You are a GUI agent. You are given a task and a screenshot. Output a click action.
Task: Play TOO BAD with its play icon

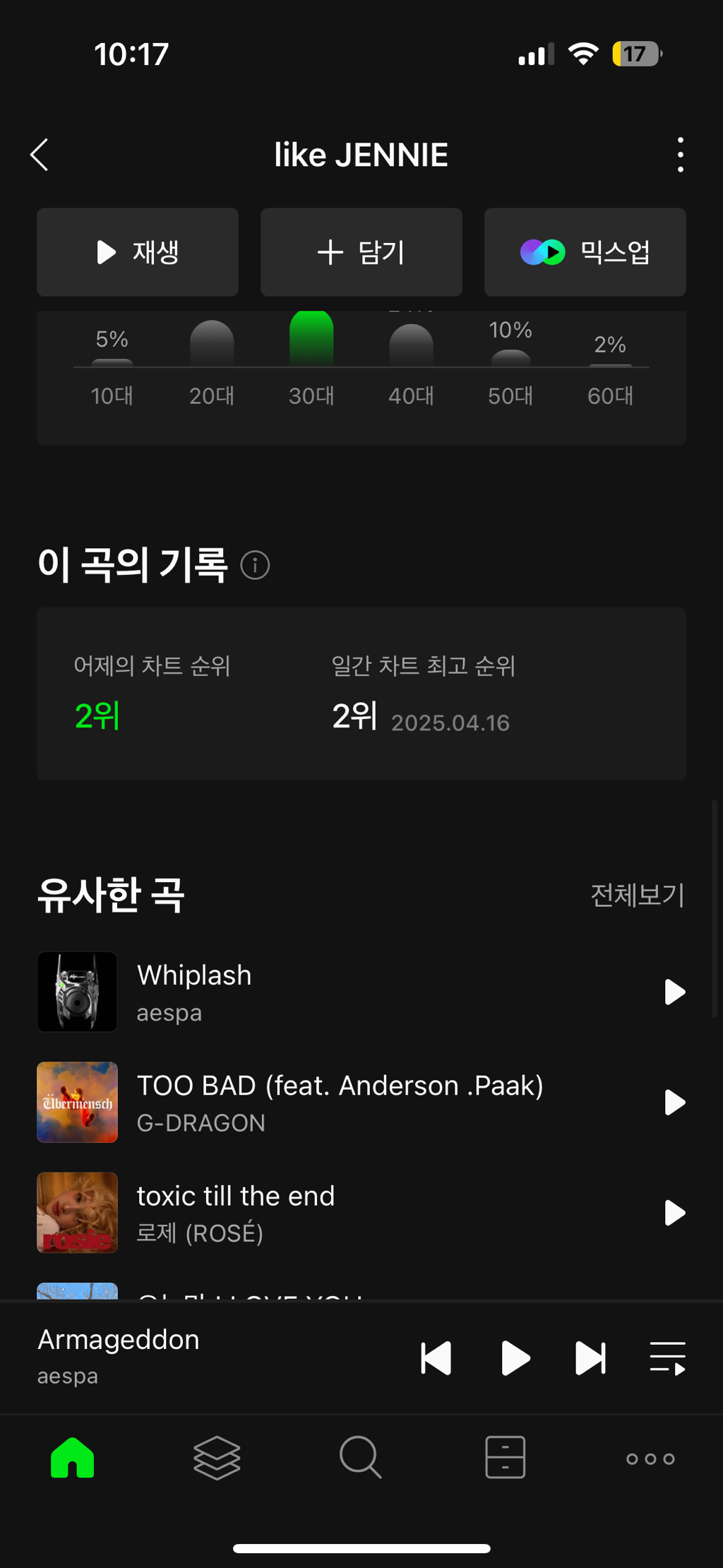tap(674, 1102)
